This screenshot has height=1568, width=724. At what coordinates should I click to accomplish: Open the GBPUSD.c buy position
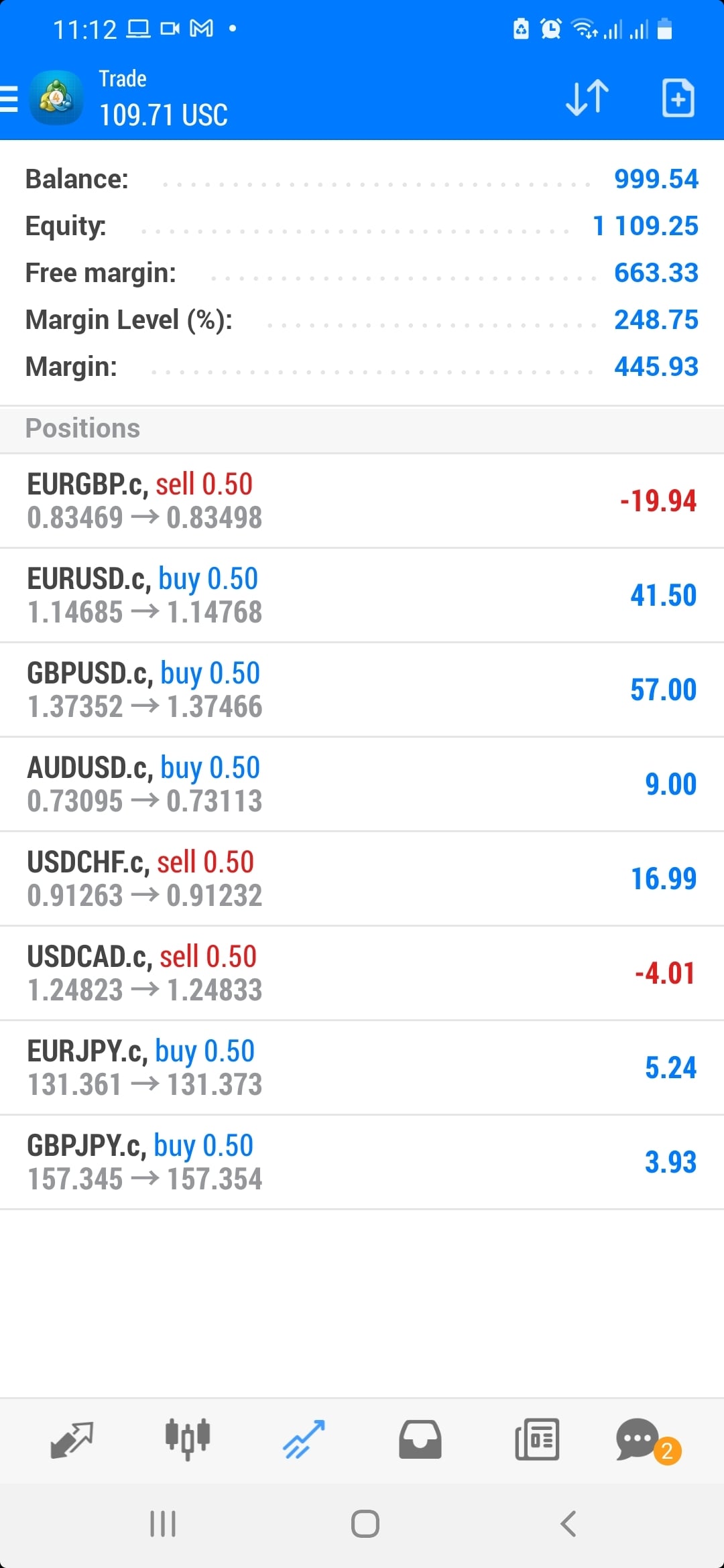362,690
